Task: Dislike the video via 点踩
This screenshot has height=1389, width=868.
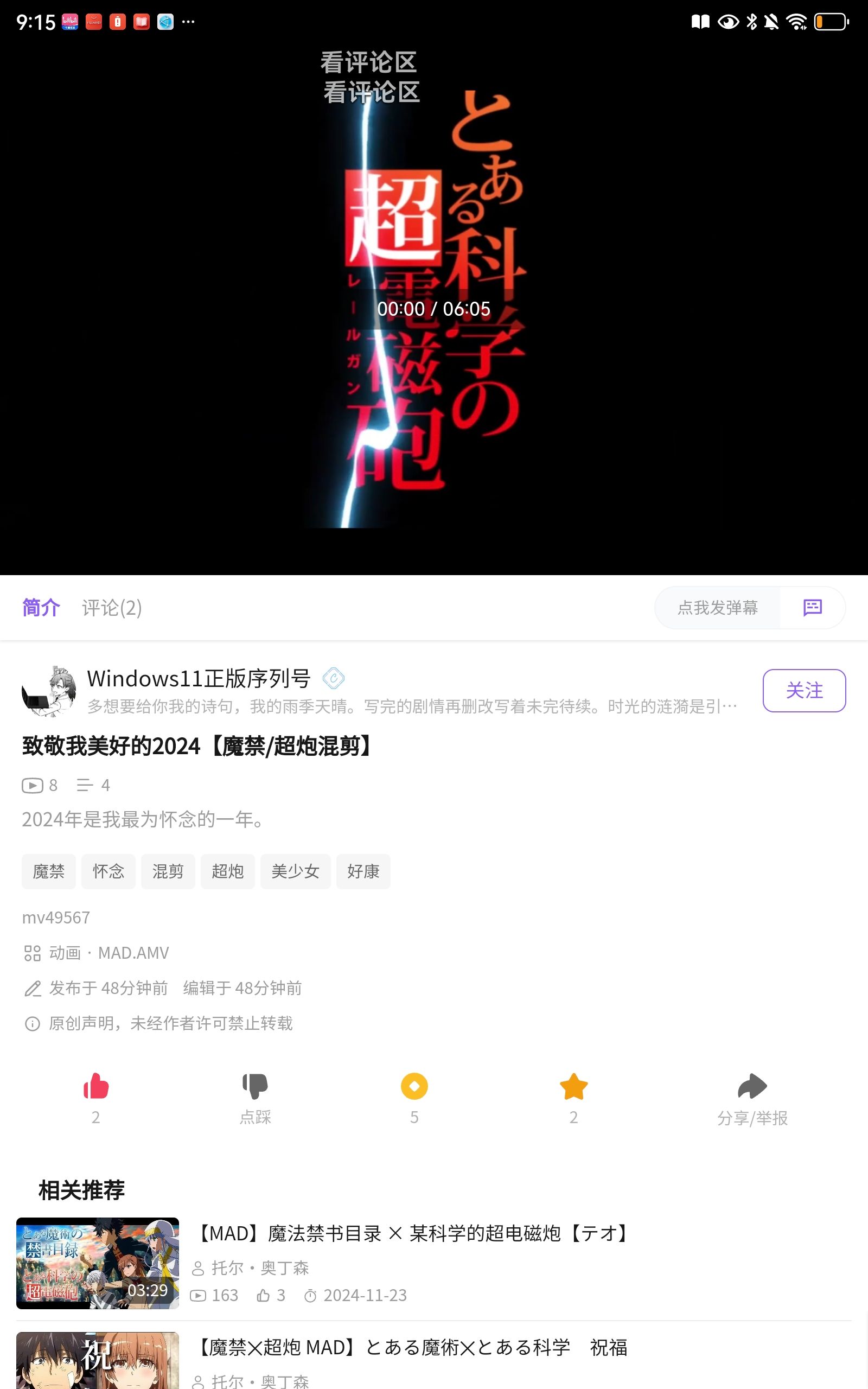Action: (255, 1087)
